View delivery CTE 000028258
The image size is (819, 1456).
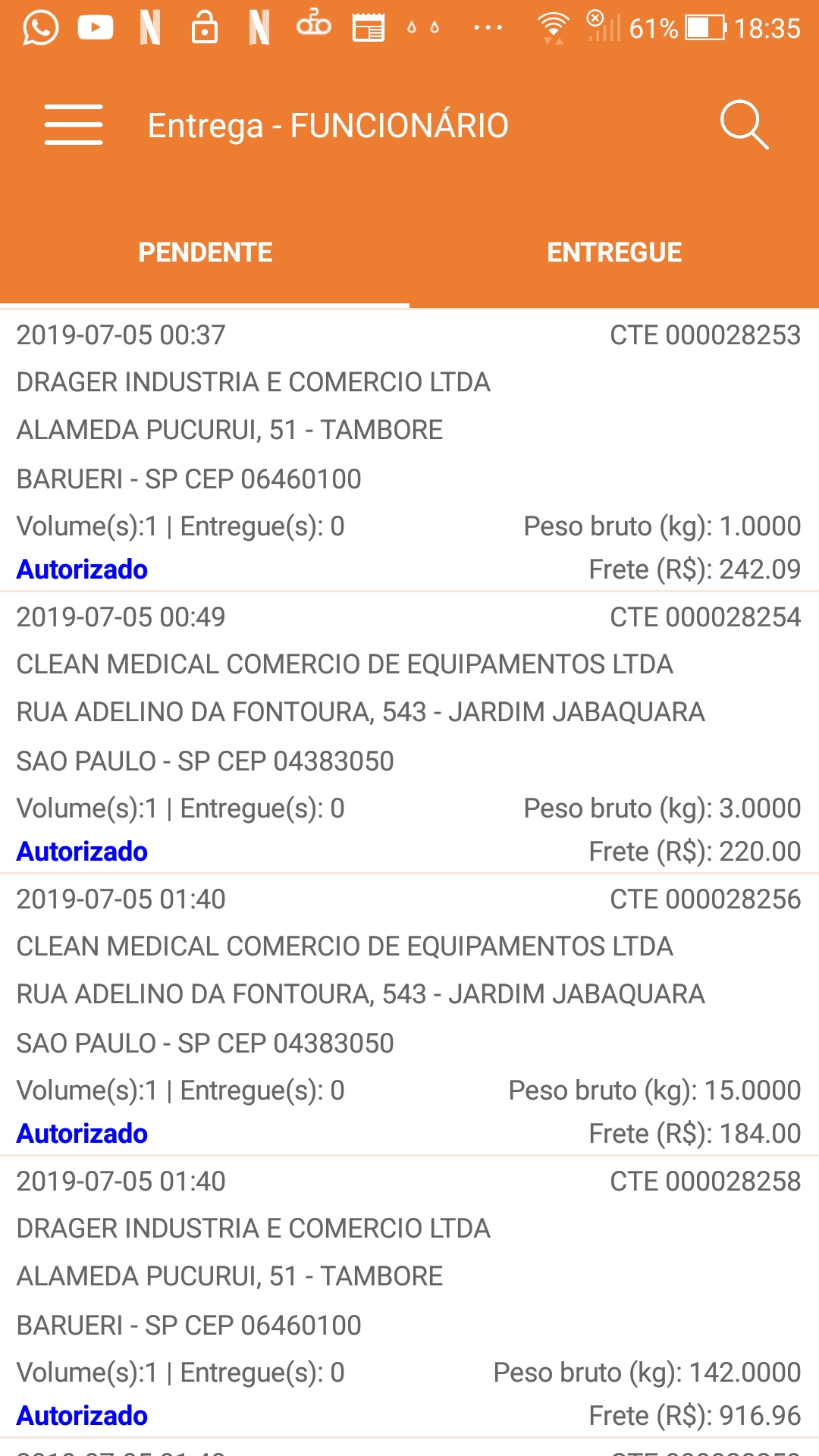click(x=409, y=1298)
